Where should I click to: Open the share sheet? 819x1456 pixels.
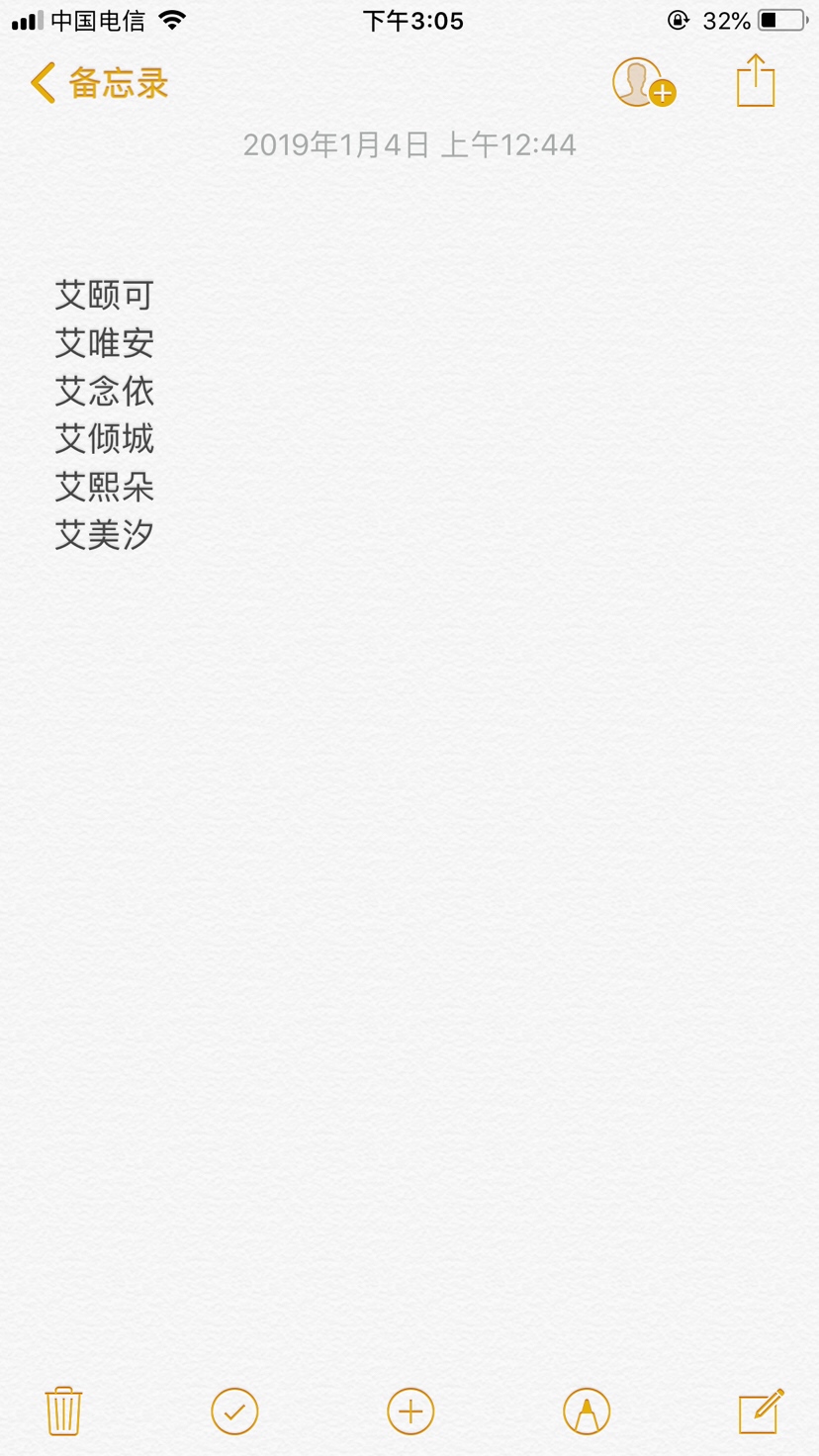(756, 82)
